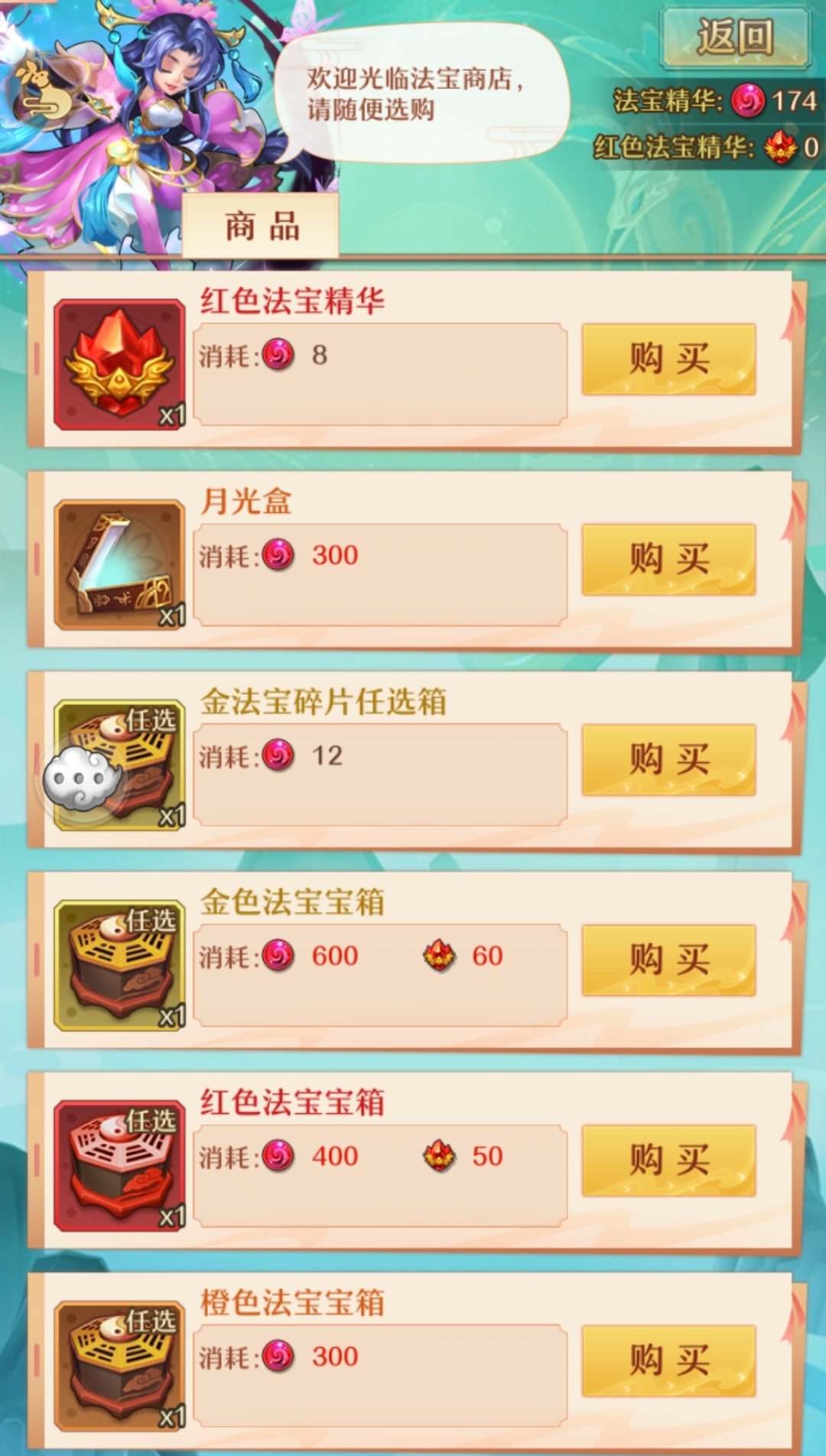
Task: Buy 红色法宝精华 for 8 essence
Action: pyautogui.click(x=668, y=359)
